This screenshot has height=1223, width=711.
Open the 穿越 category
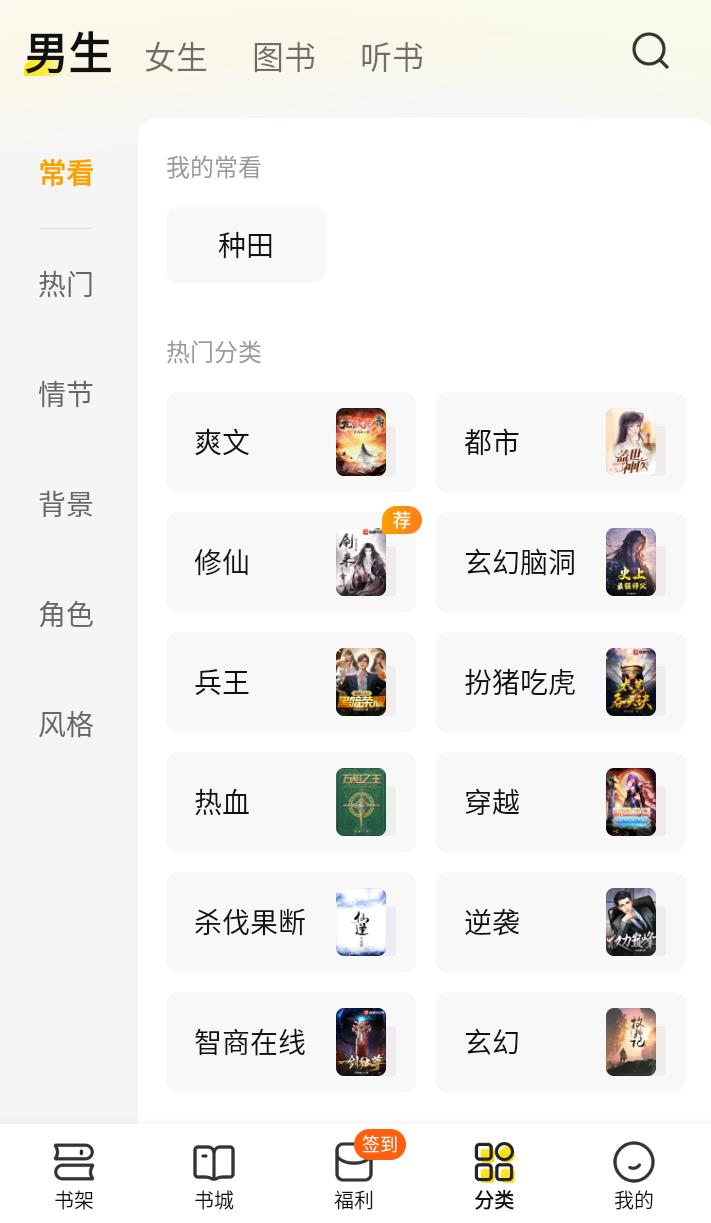tap(560, 802)
